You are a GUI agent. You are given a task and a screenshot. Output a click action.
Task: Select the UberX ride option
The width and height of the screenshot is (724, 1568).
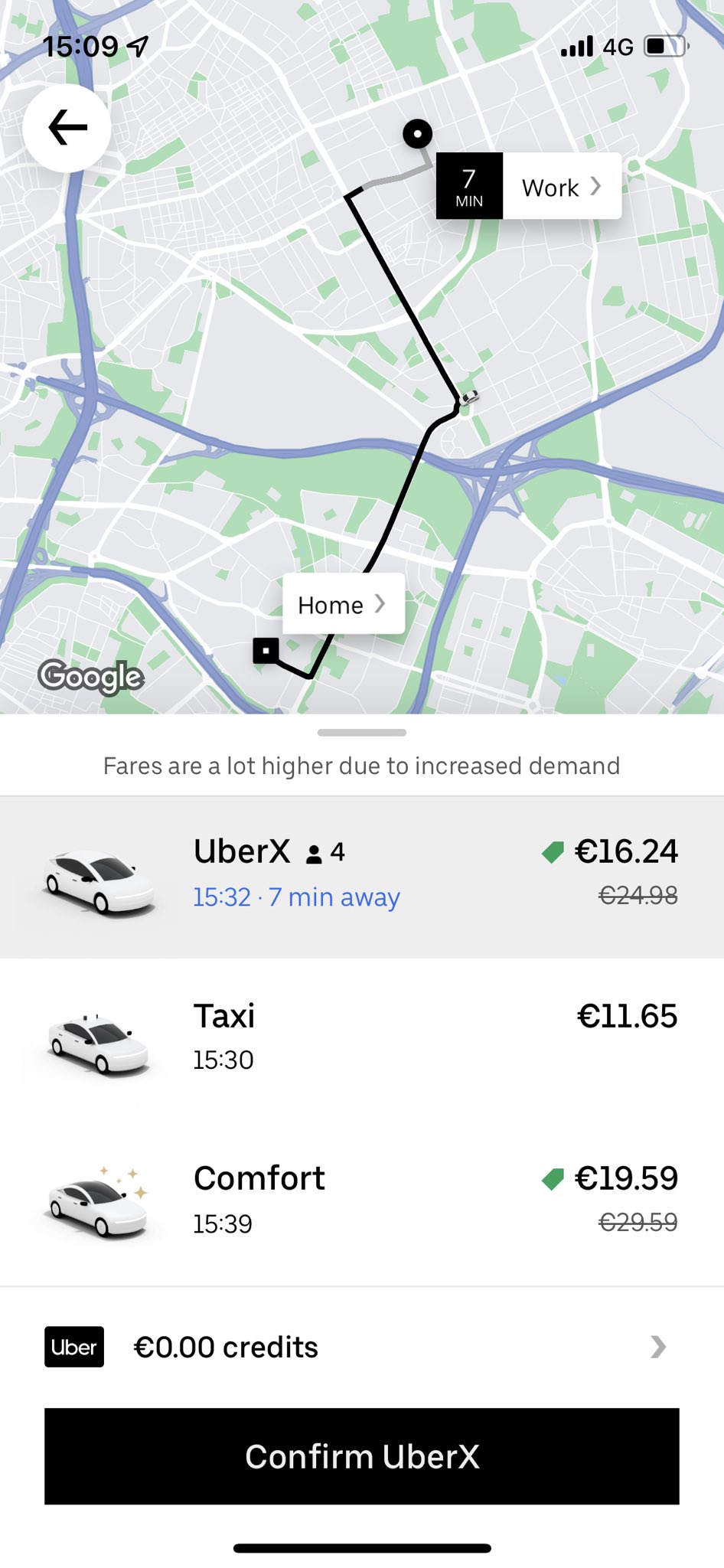(x=361, y=876)
